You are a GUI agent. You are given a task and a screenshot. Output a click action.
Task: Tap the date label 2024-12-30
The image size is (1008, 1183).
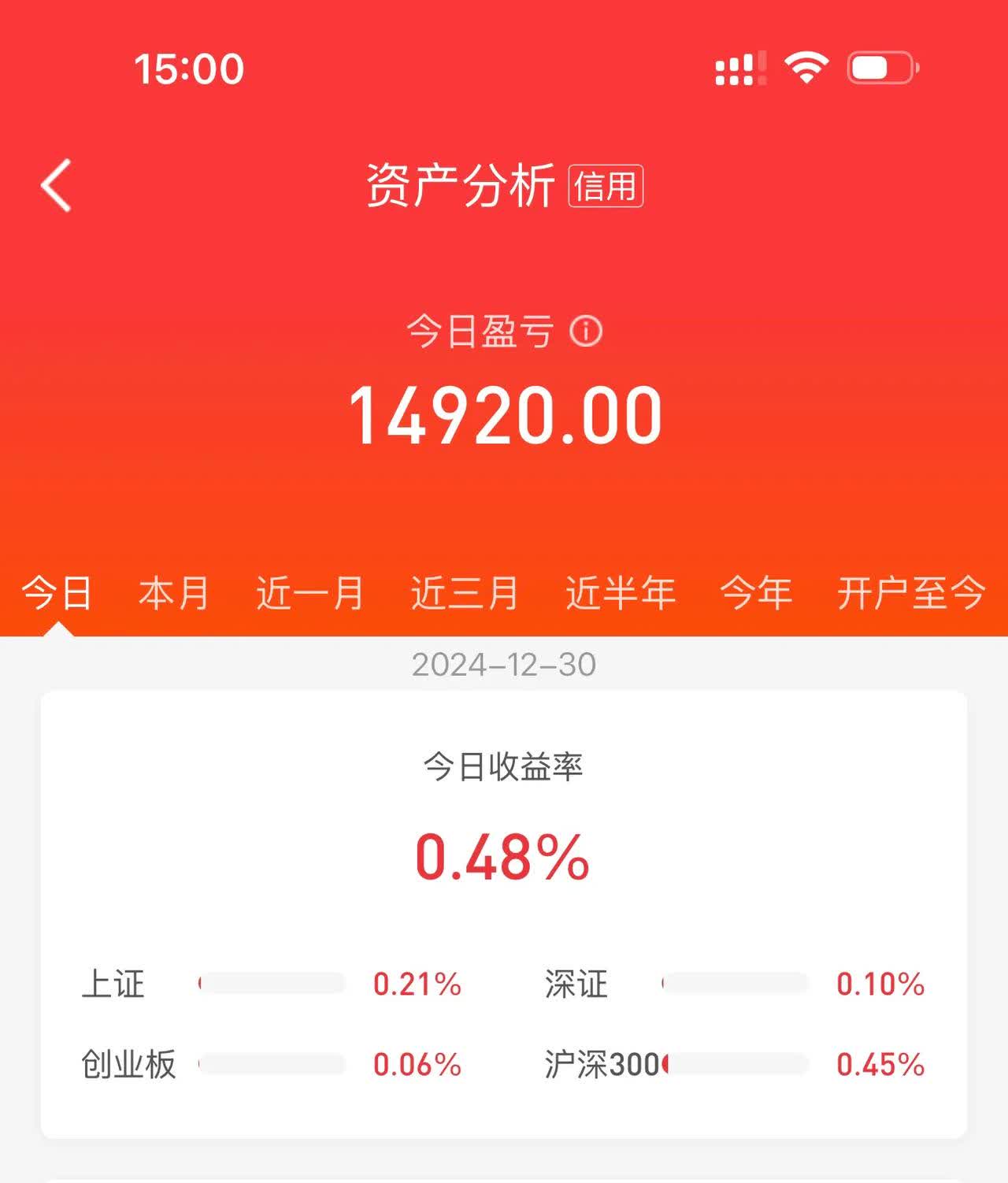[x=504, y=664]
